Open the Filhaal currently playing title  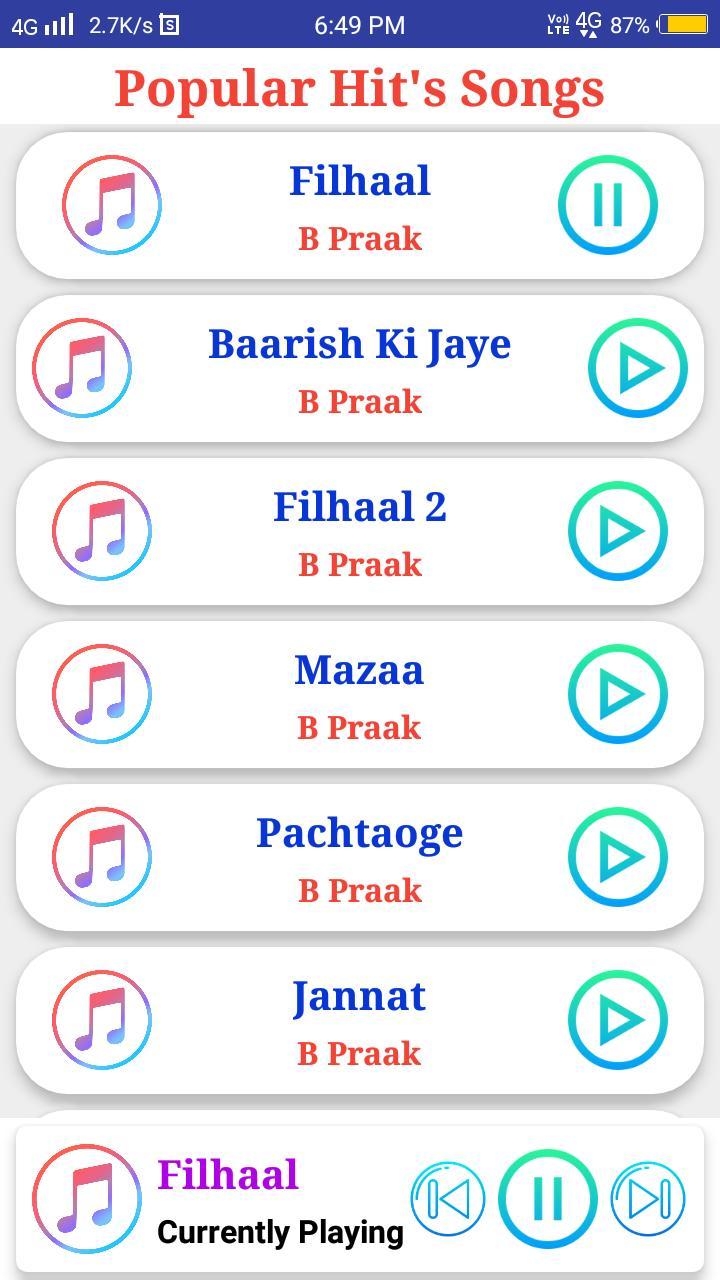[x=227, y=1174]
